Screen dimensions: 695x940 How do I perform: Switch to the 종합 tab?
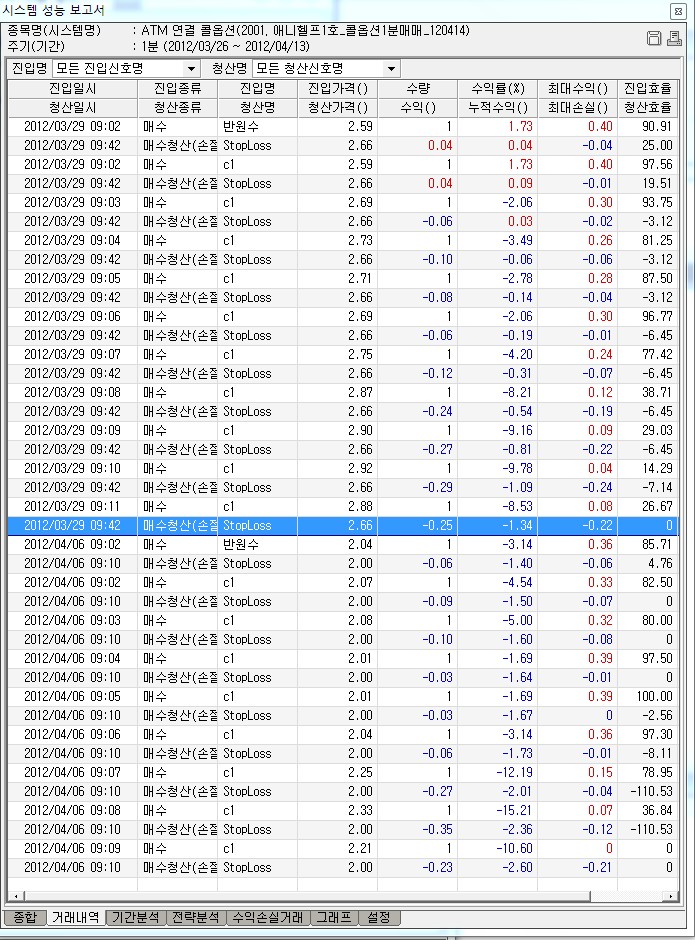click(x=24, y=917)
